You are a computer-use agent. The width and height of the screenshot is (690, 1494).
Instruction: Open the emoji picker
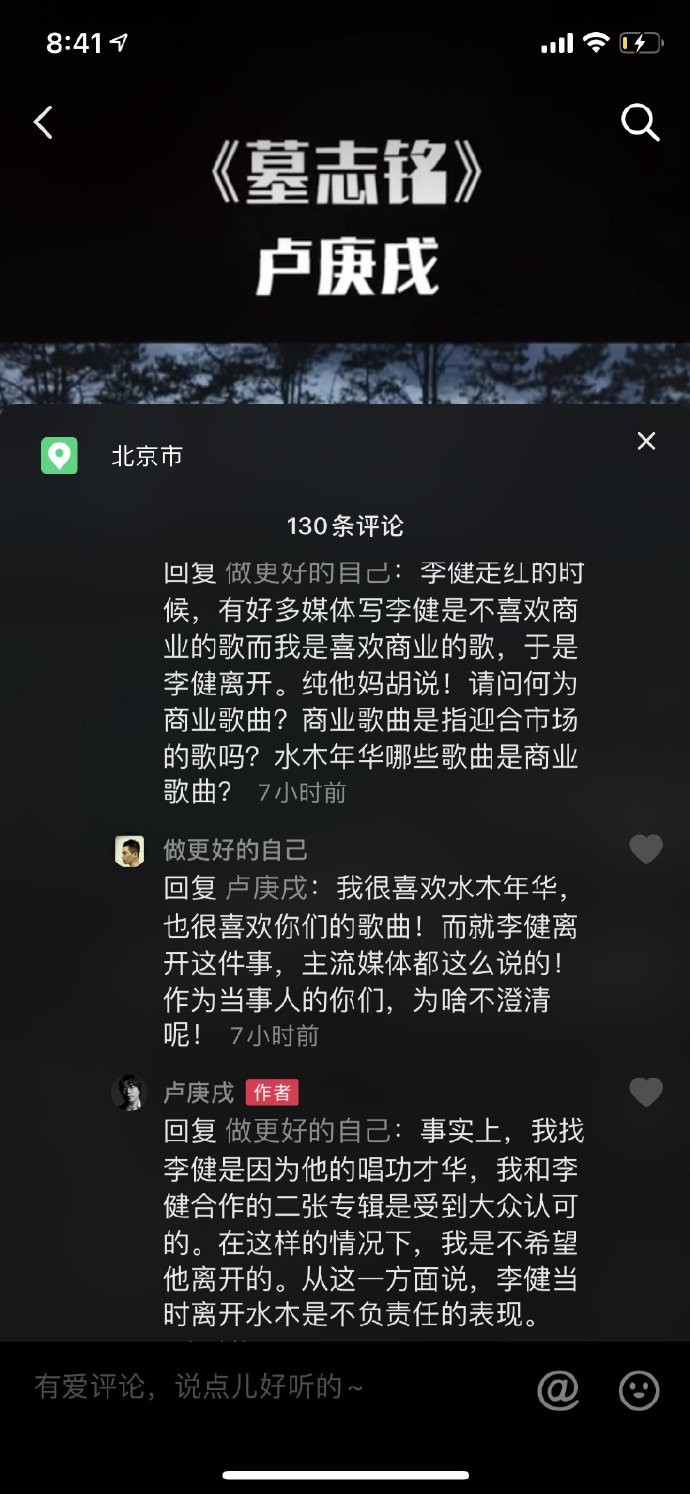639,1389
